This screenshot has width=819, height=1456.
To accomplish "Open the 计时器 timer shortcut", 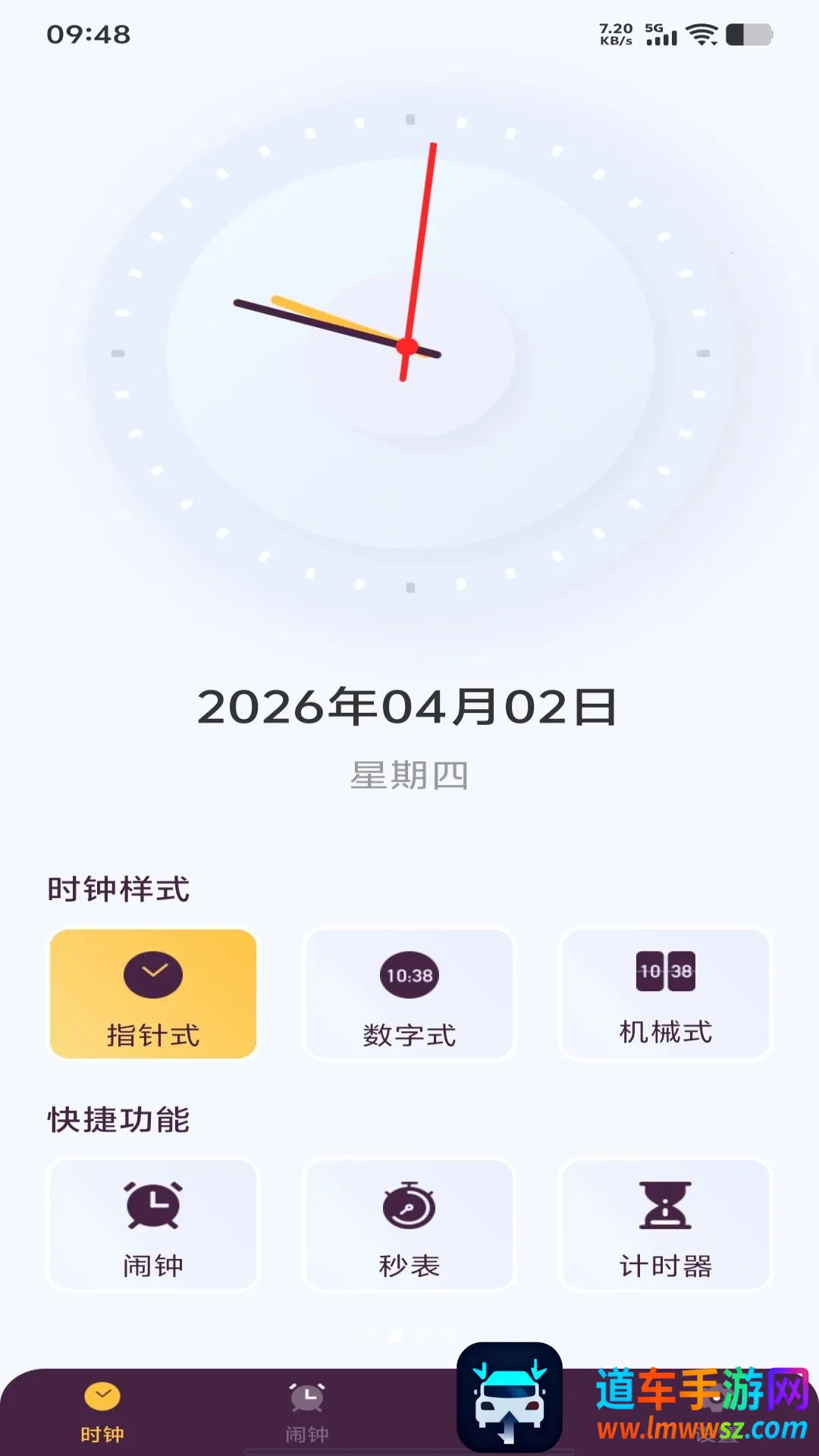I will click(665, 1225).
